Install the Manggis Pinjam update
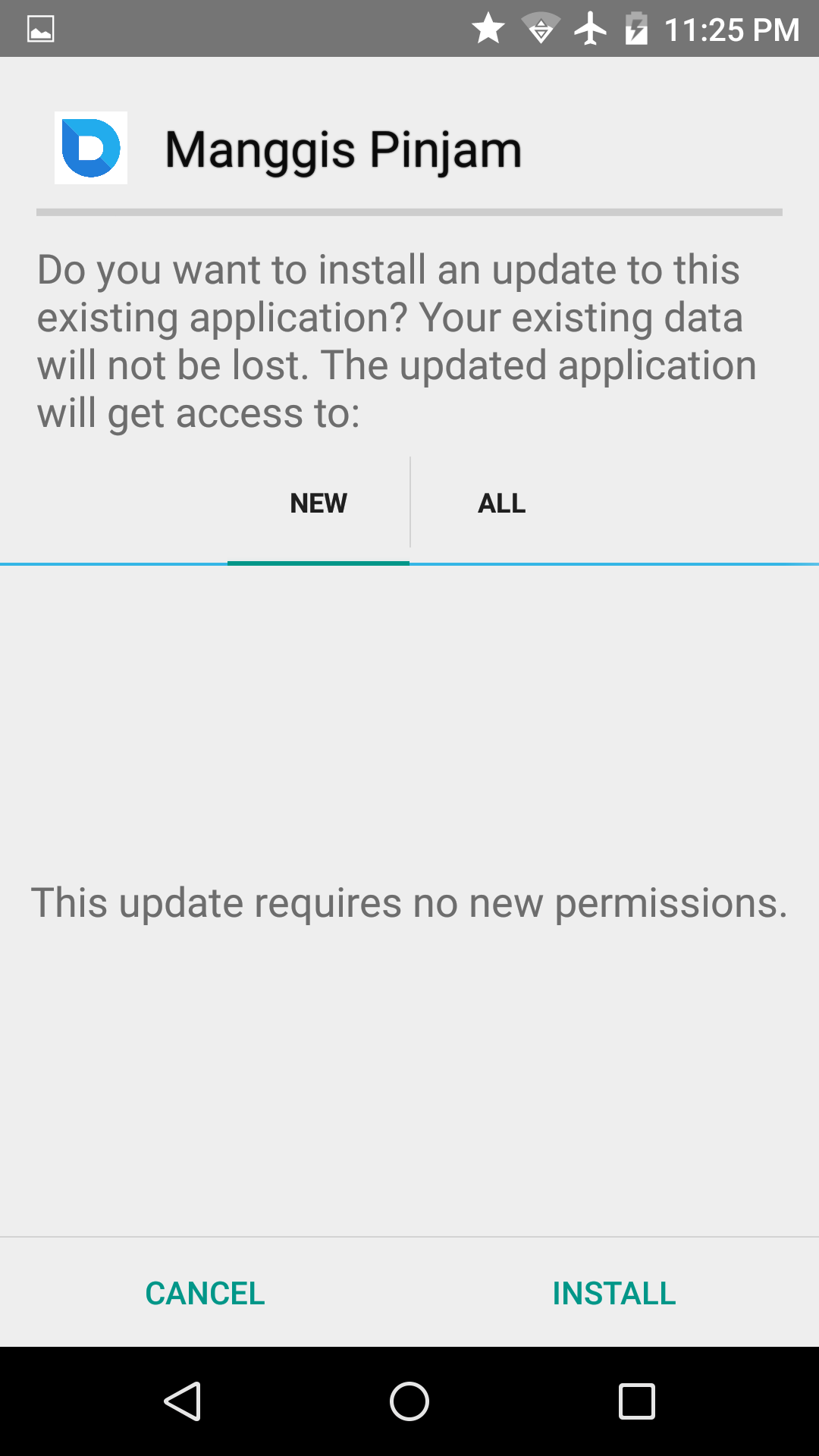Viewport: 819px width, 1456px height. click(x=613, y=1293)
